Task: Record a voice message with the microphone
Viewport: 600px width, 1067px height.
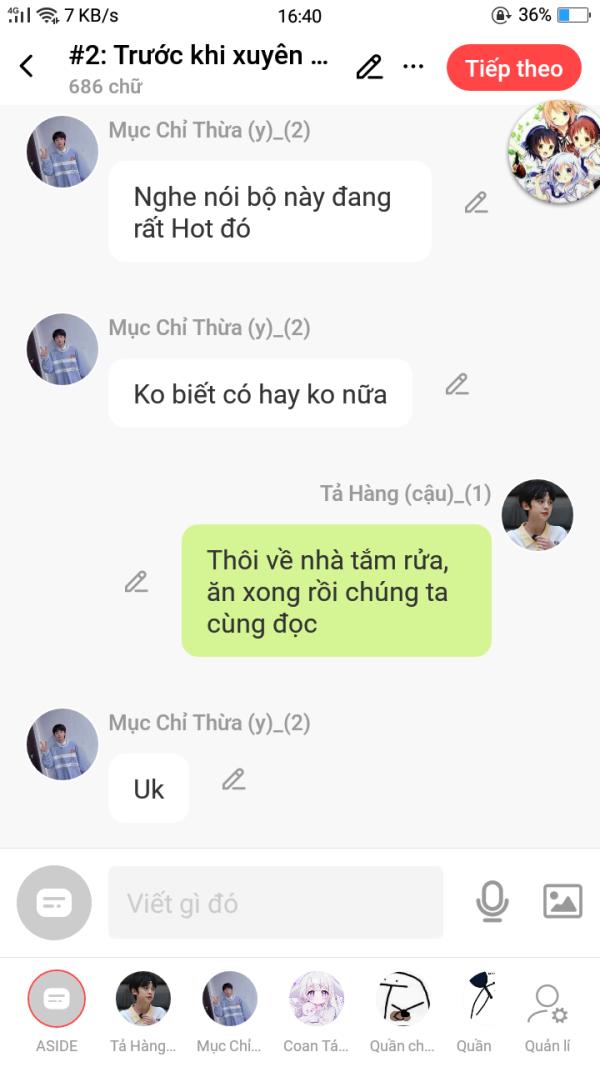Action: (x=491, y=902)
